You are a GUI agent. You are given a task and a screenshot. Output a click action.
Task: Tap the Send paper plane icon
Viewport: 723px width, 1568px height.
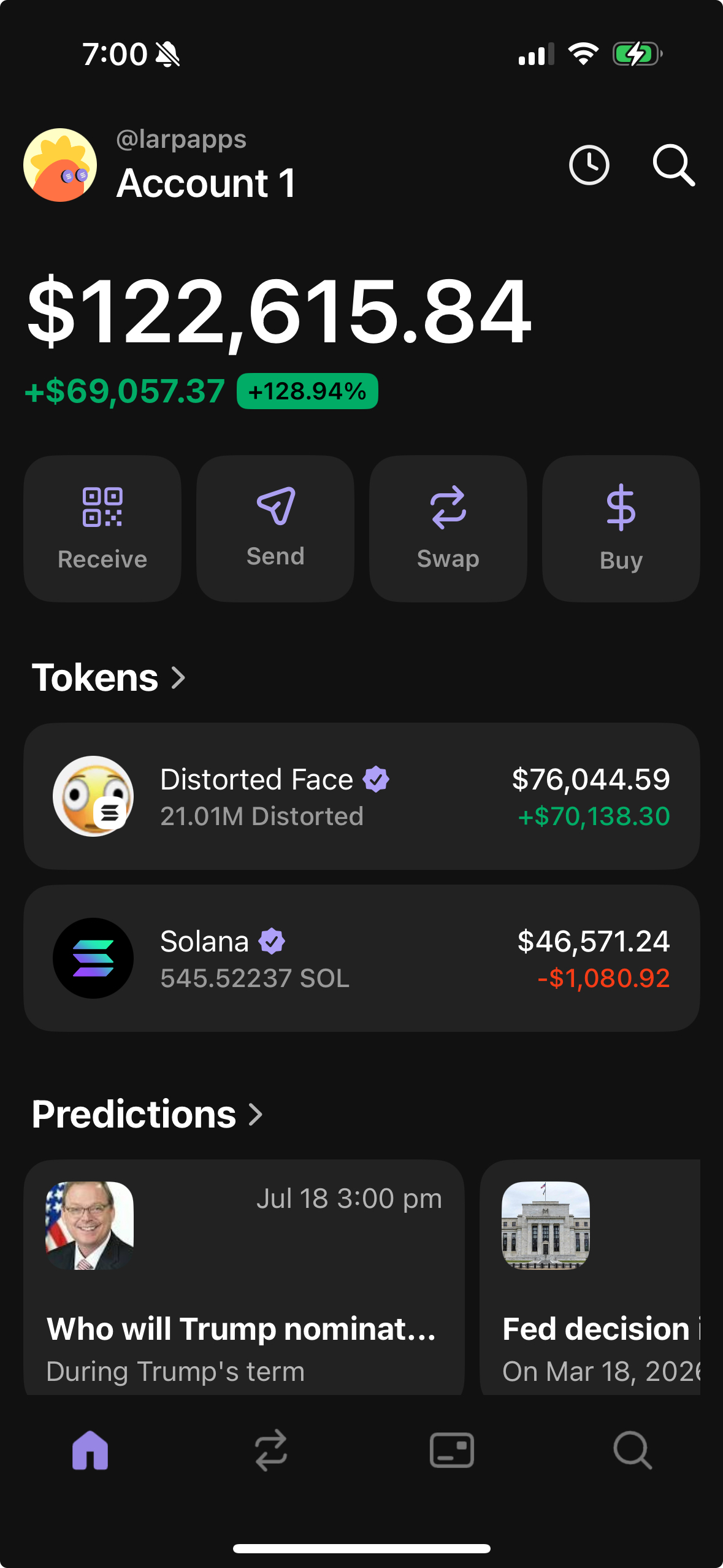[x=275, y=509]
